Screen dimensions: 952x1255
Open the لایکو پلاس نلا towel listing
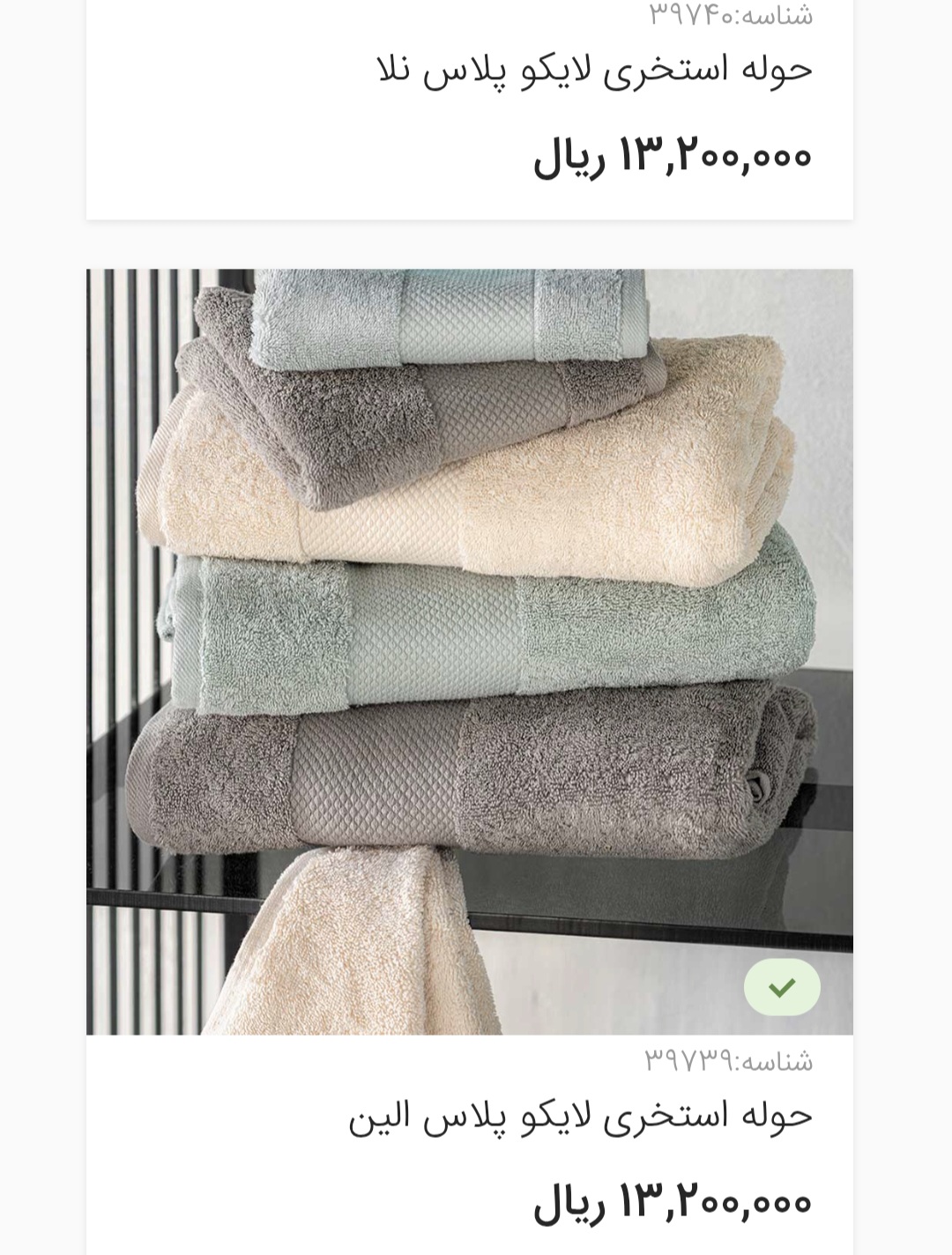pyautogui.click(x=595, y=70)
